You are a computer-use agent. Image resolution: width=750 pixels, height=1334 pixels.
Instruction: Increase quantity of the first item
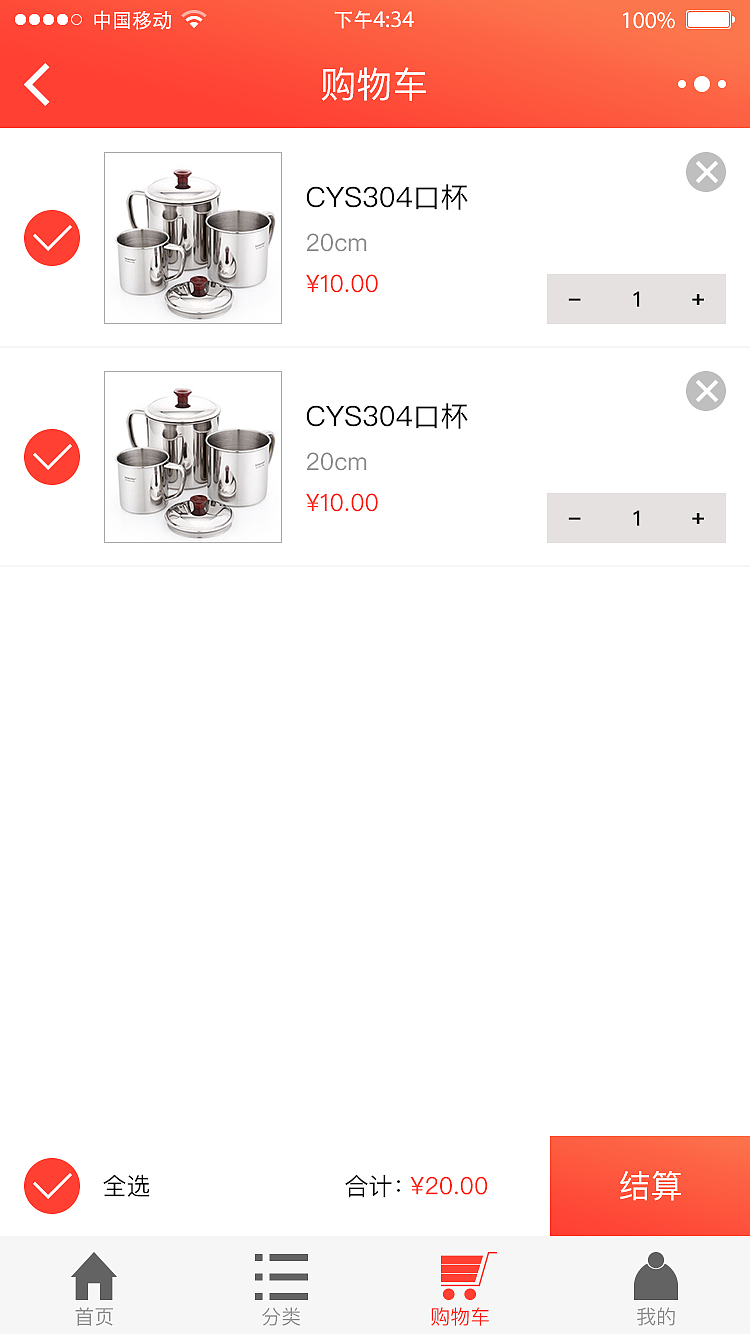coord(698,300)
